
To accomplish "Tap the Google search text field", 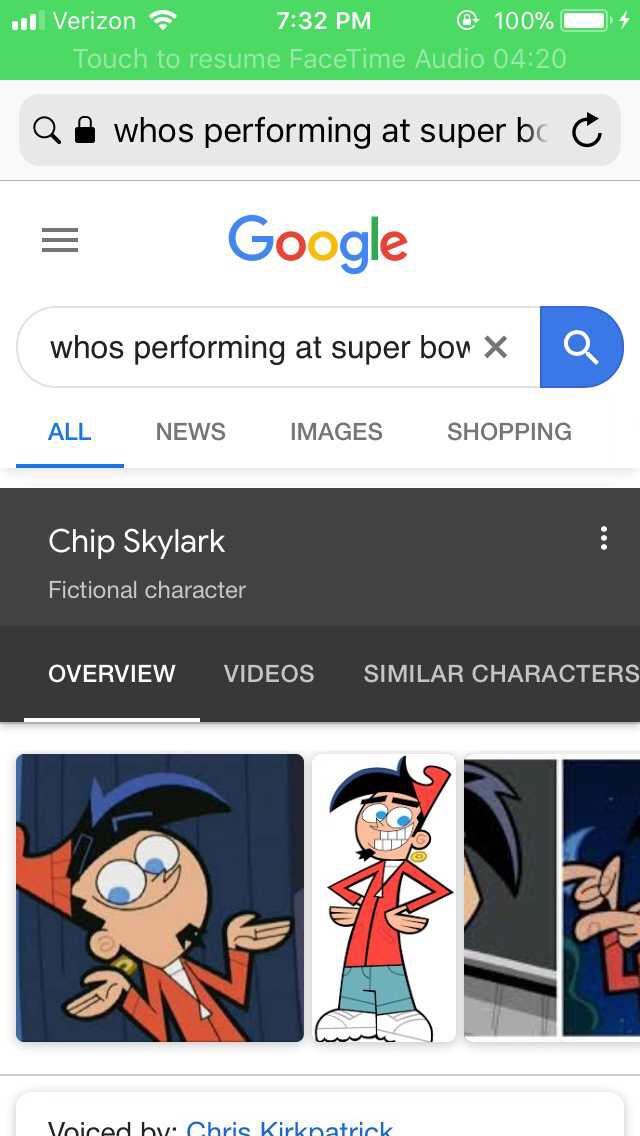I will (260, 347).
